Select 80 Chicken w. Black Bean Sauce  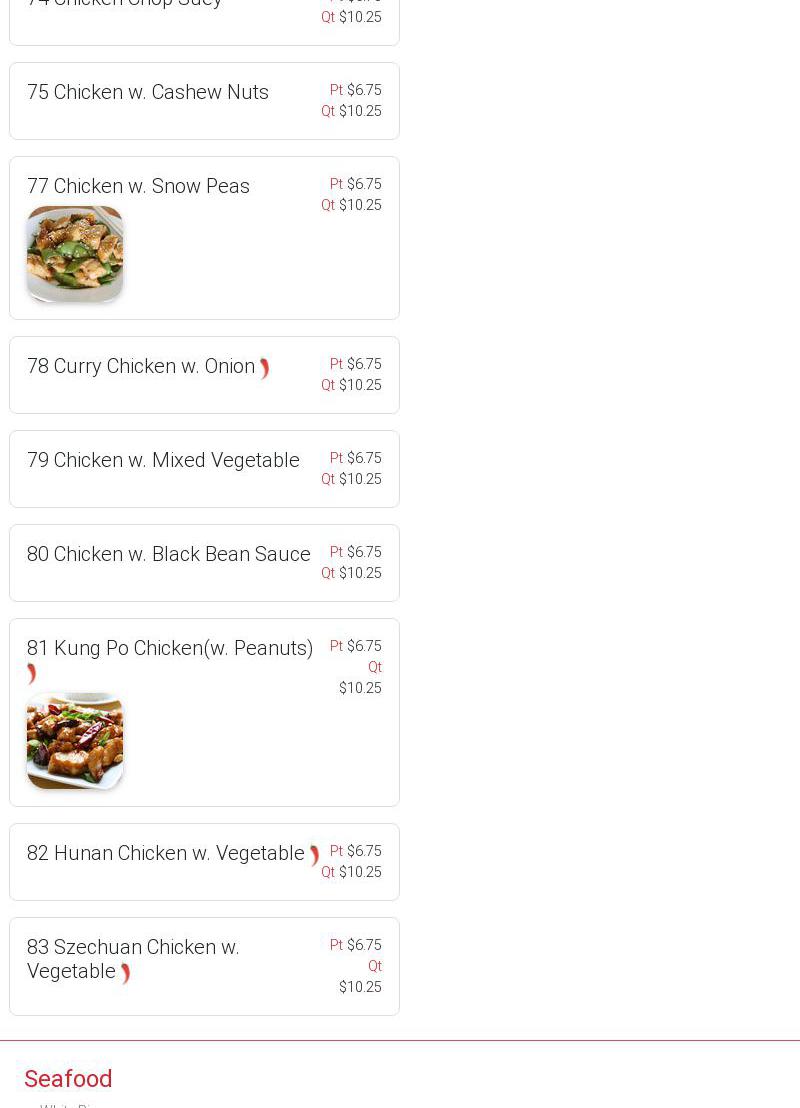click(x=168, y=554)
